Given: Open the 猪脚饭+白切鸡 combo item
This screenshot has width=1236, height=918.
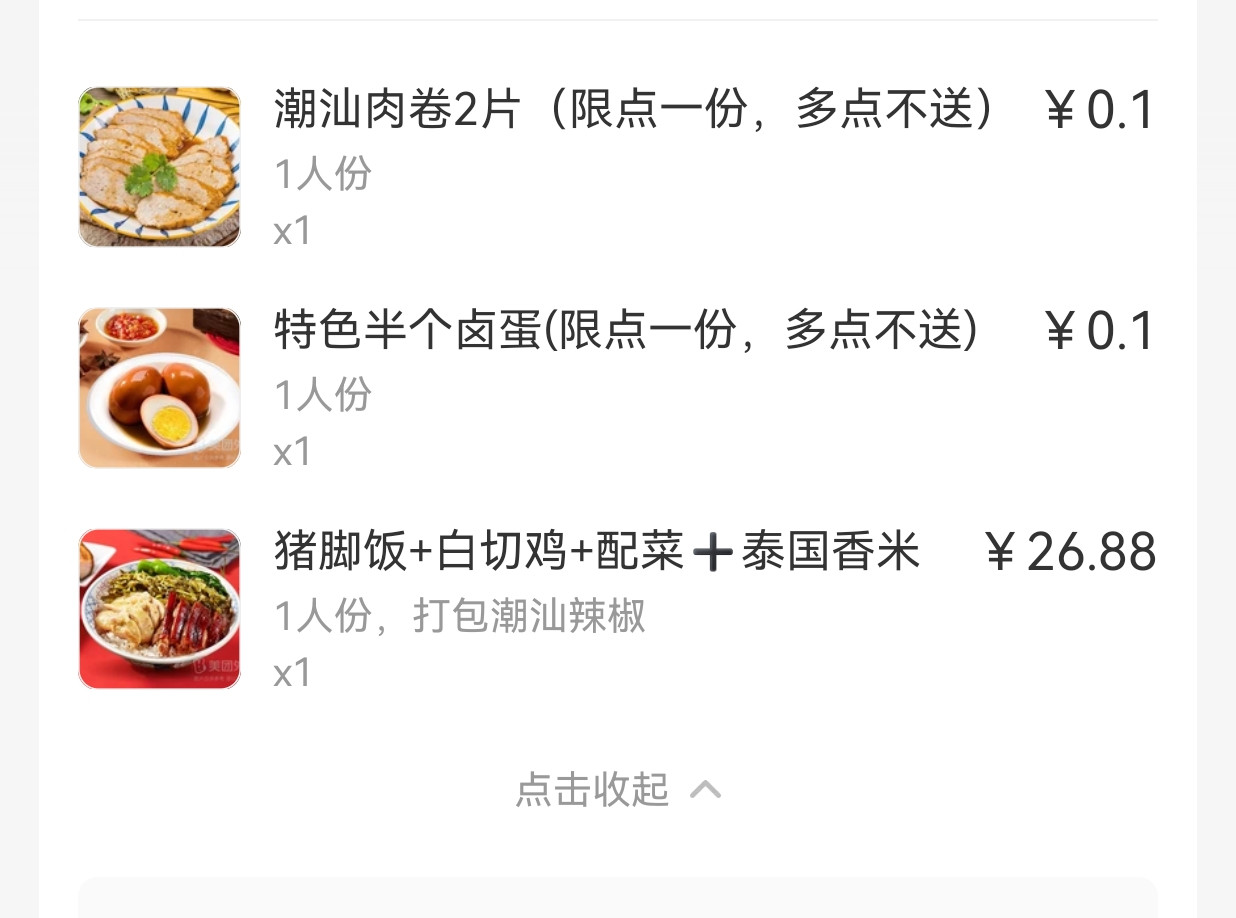Looking at the screenshot, I should tap(596, 553).
